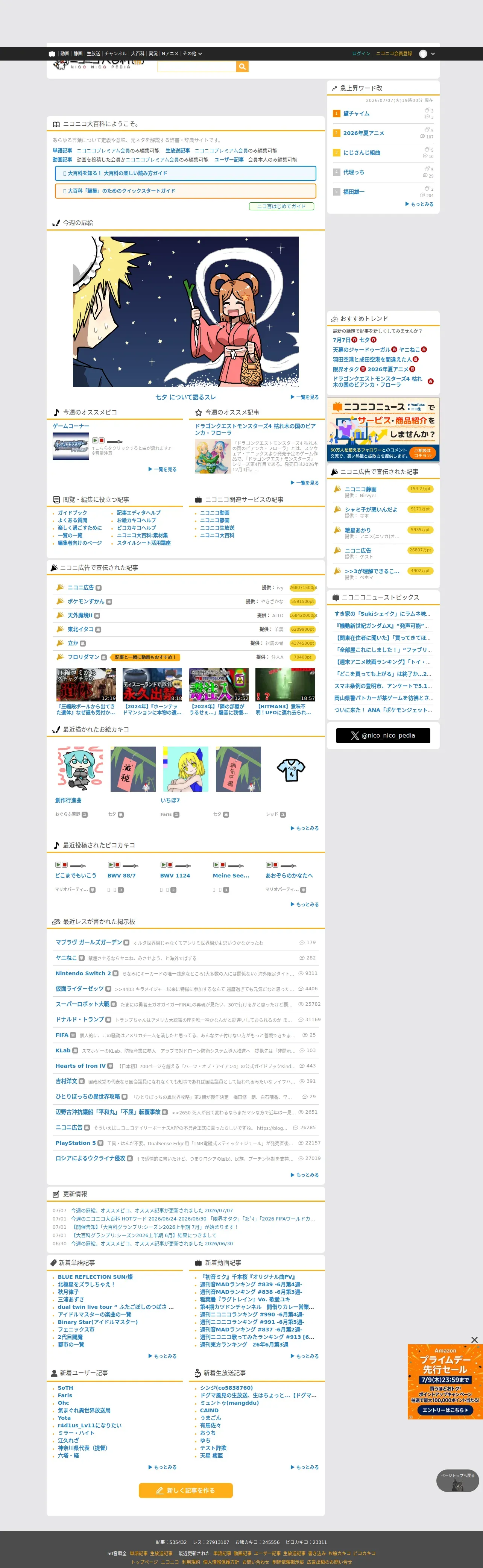The image size is (483, 1568).
Task: Open the ホーンテッドマンション video thumbnail
Action: (x=152, y=685)
